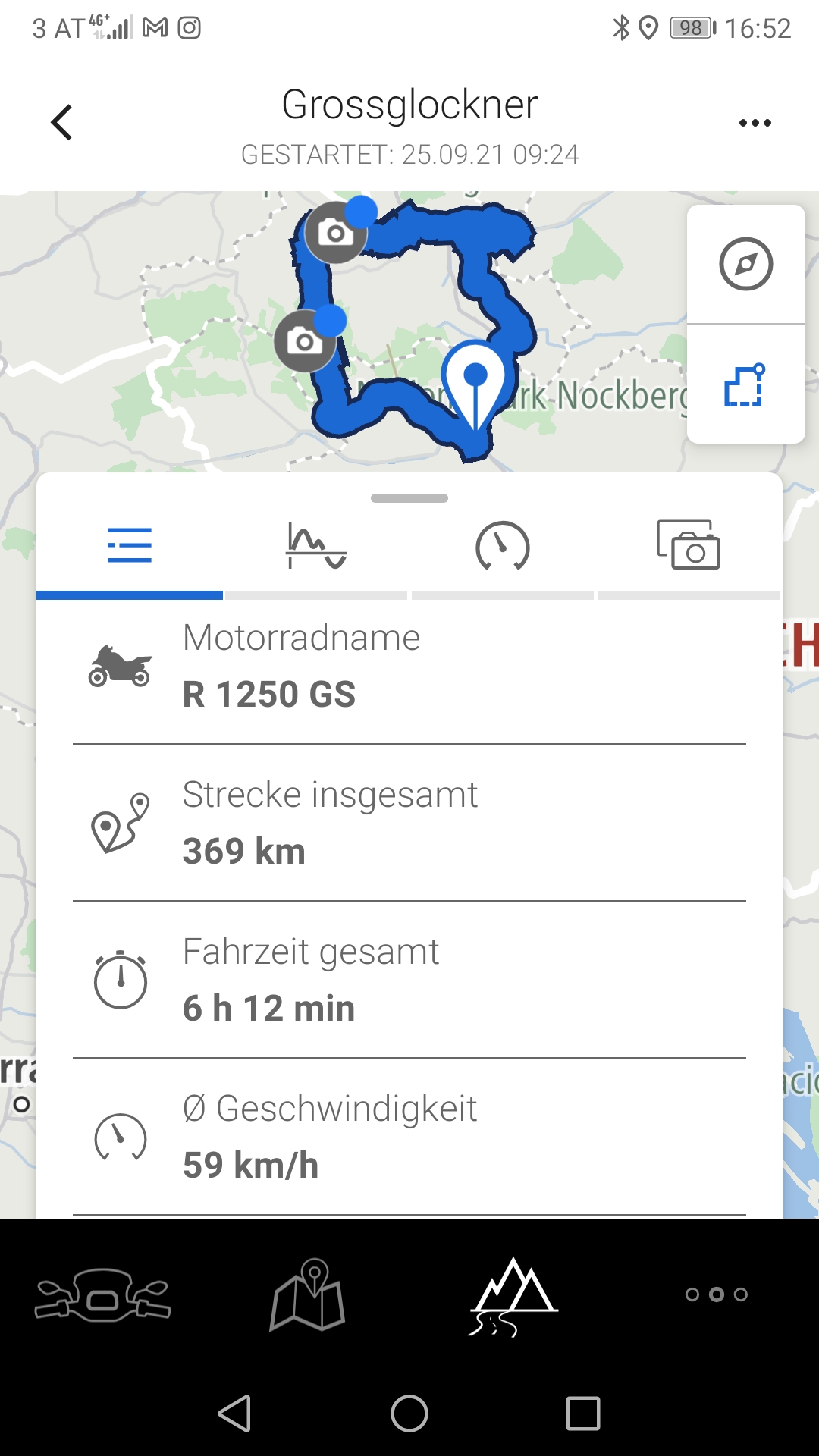Open system recent apps
The image size is (819, 1456).
coord(583,1414)
